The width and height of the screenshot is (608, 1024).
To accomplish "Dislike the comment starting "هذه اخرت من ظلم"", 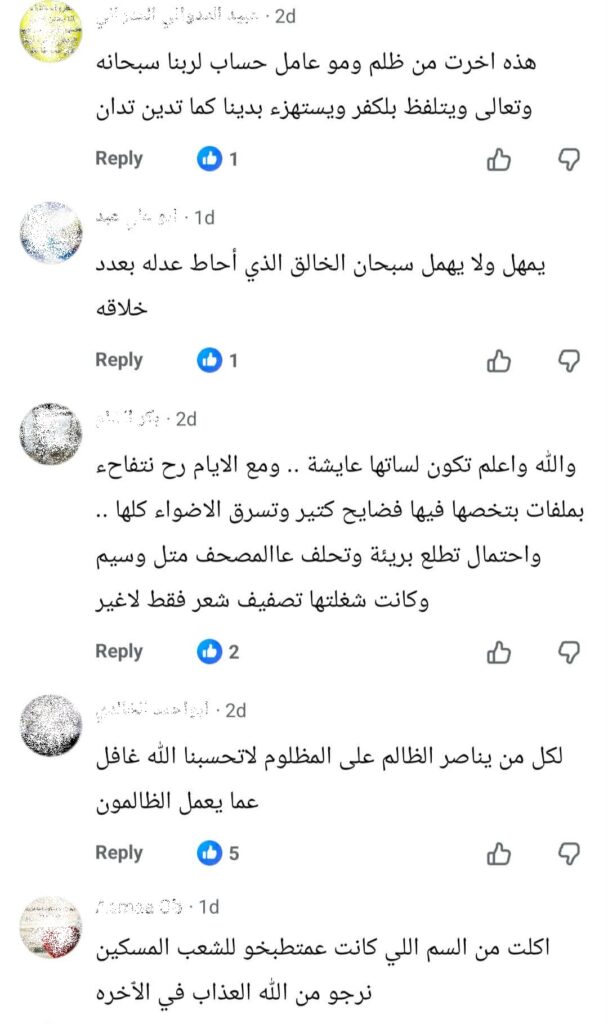I will pyautogui.click(x=568, y=159).
